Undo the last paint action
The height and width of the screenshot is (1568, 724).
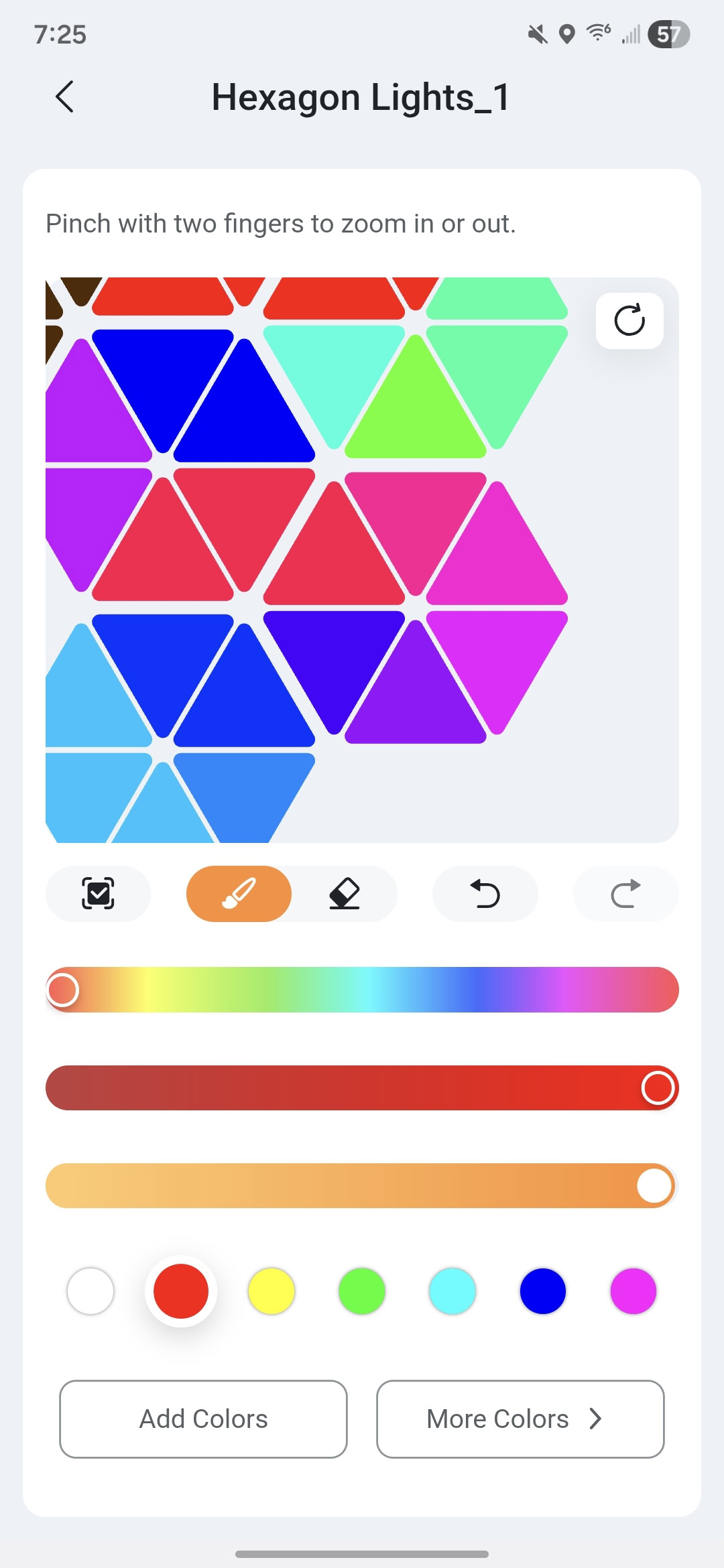(485, 893)
